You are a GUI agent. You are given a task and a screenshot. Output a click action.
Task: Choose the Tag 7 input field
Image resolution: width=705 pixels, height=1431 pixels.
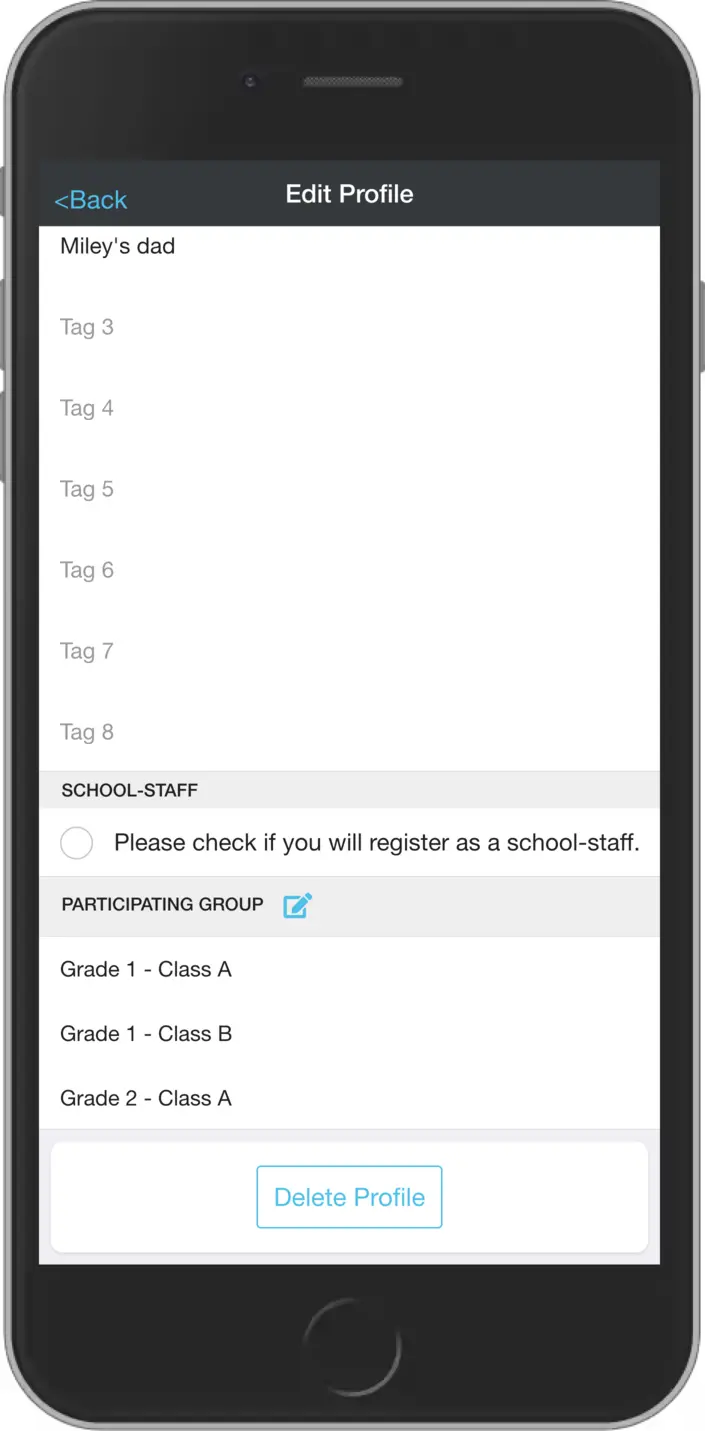349,651
